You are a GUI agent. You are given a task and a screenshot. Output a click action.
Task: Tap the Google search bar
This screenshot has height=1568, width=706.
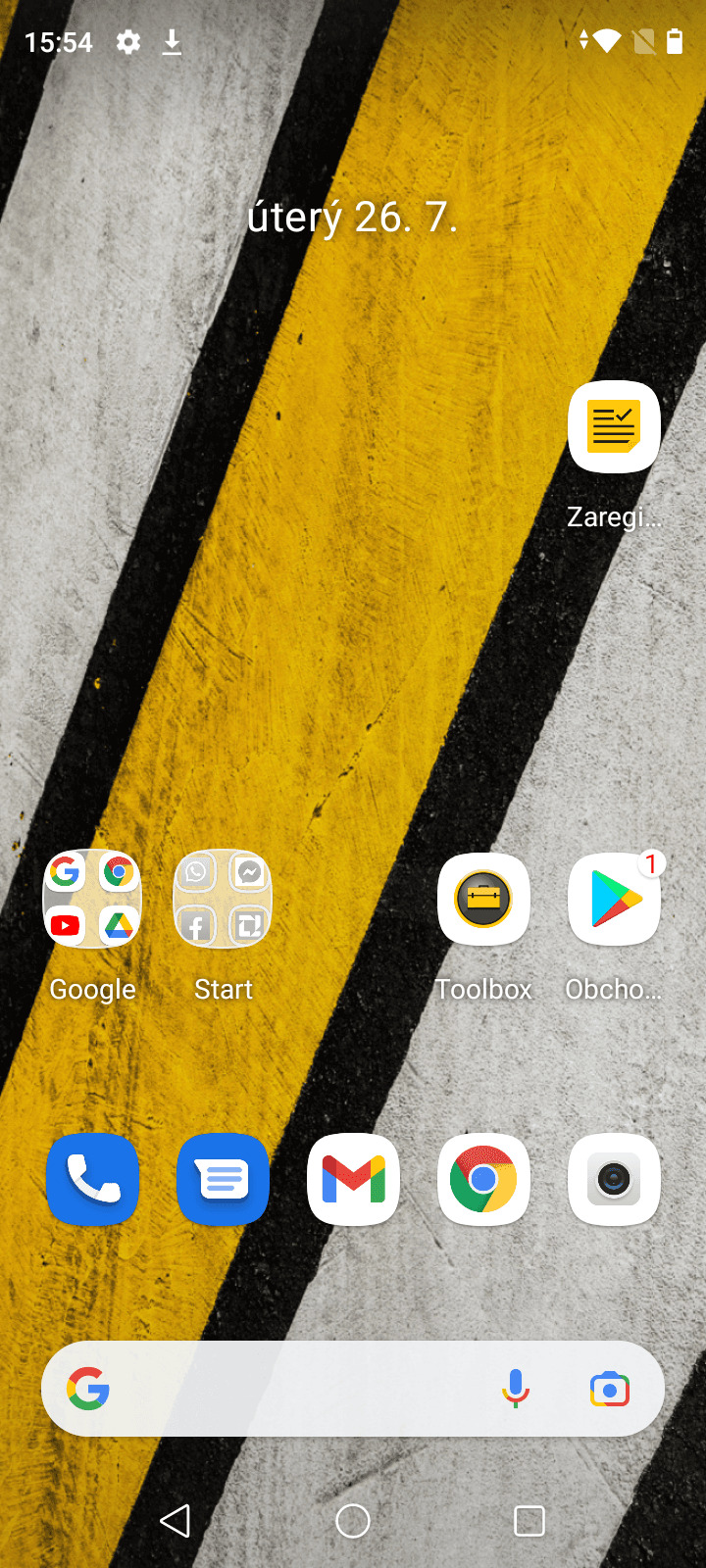click(294, 1390)
